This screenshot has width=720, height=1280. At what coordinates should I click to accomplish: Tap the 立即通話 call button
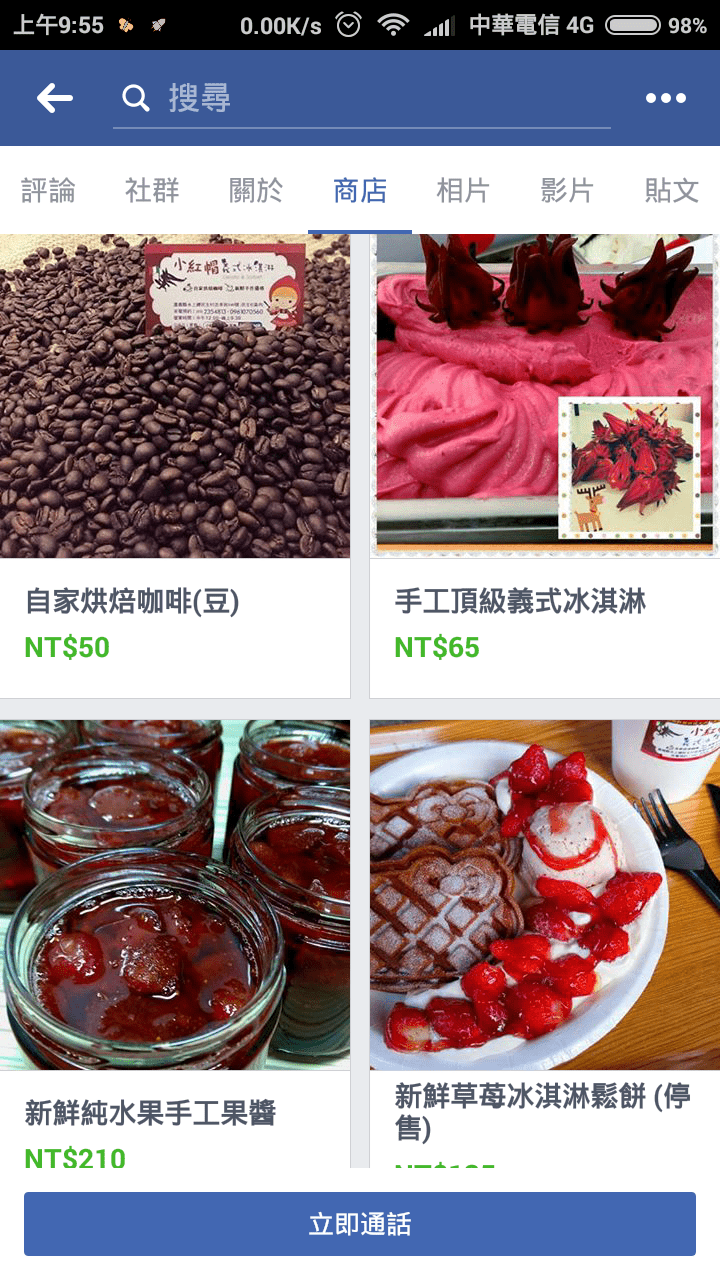(360, 1224)
